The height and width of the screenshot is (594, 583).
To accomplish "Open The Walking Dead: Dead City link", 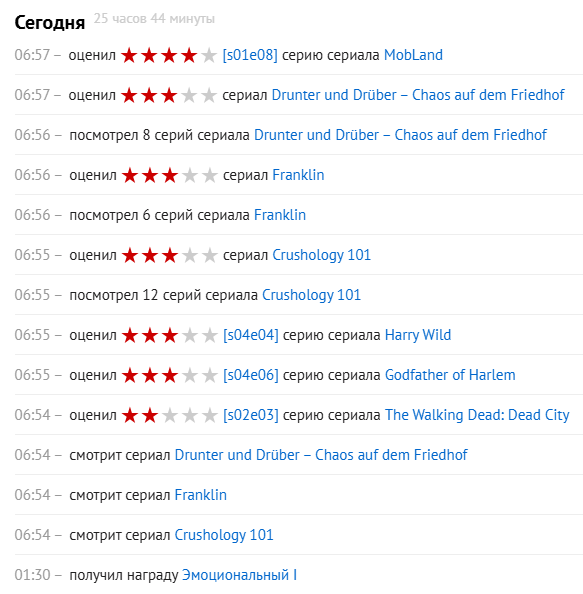I will 477,415.
